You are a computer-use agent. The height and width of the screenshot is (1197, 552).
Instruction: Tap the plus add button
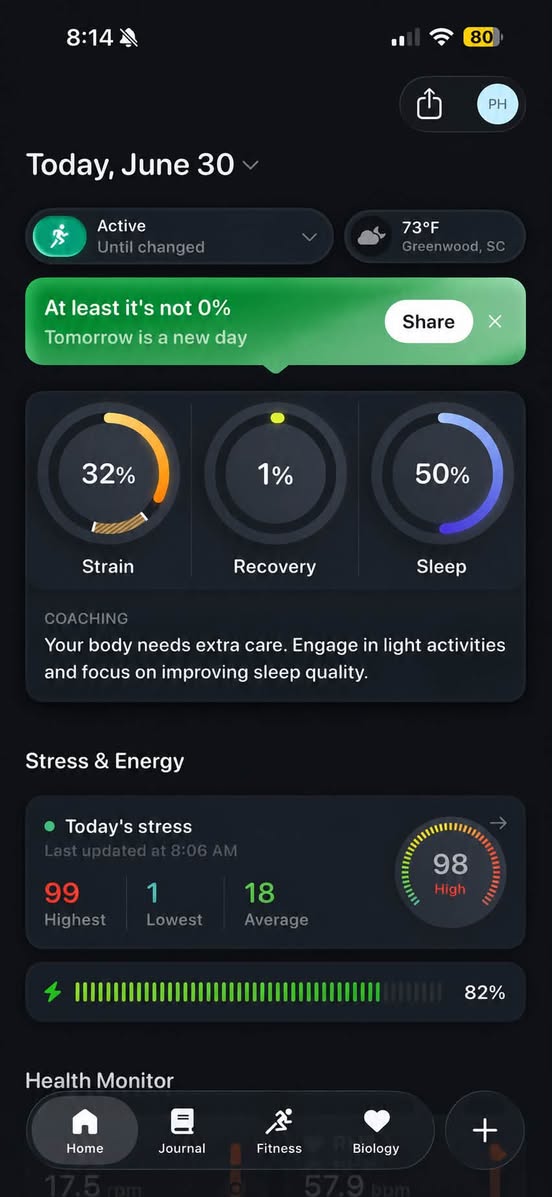click(x=485, y=1131)
